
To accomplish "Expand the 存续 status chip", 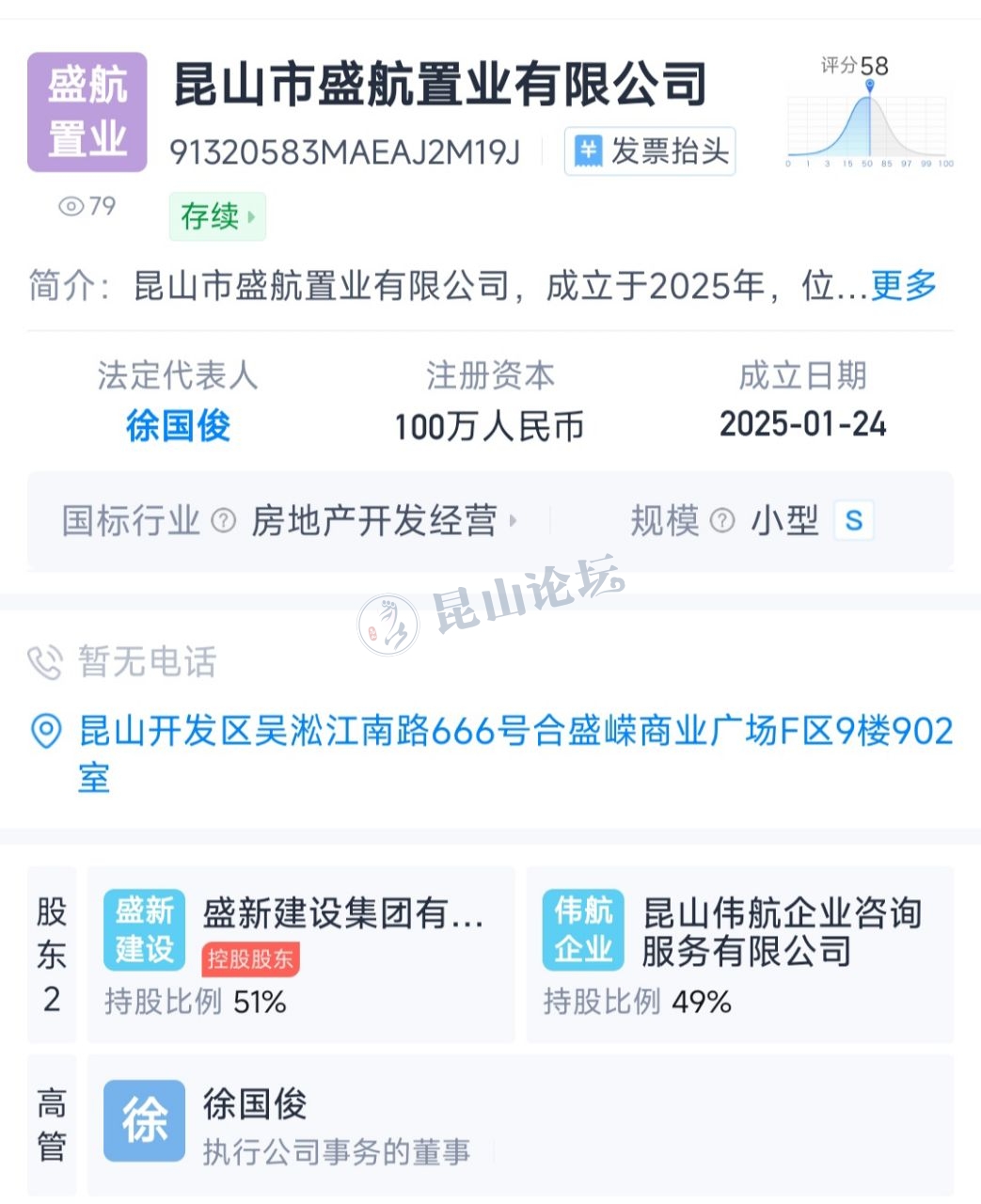I will pos(217,216).
